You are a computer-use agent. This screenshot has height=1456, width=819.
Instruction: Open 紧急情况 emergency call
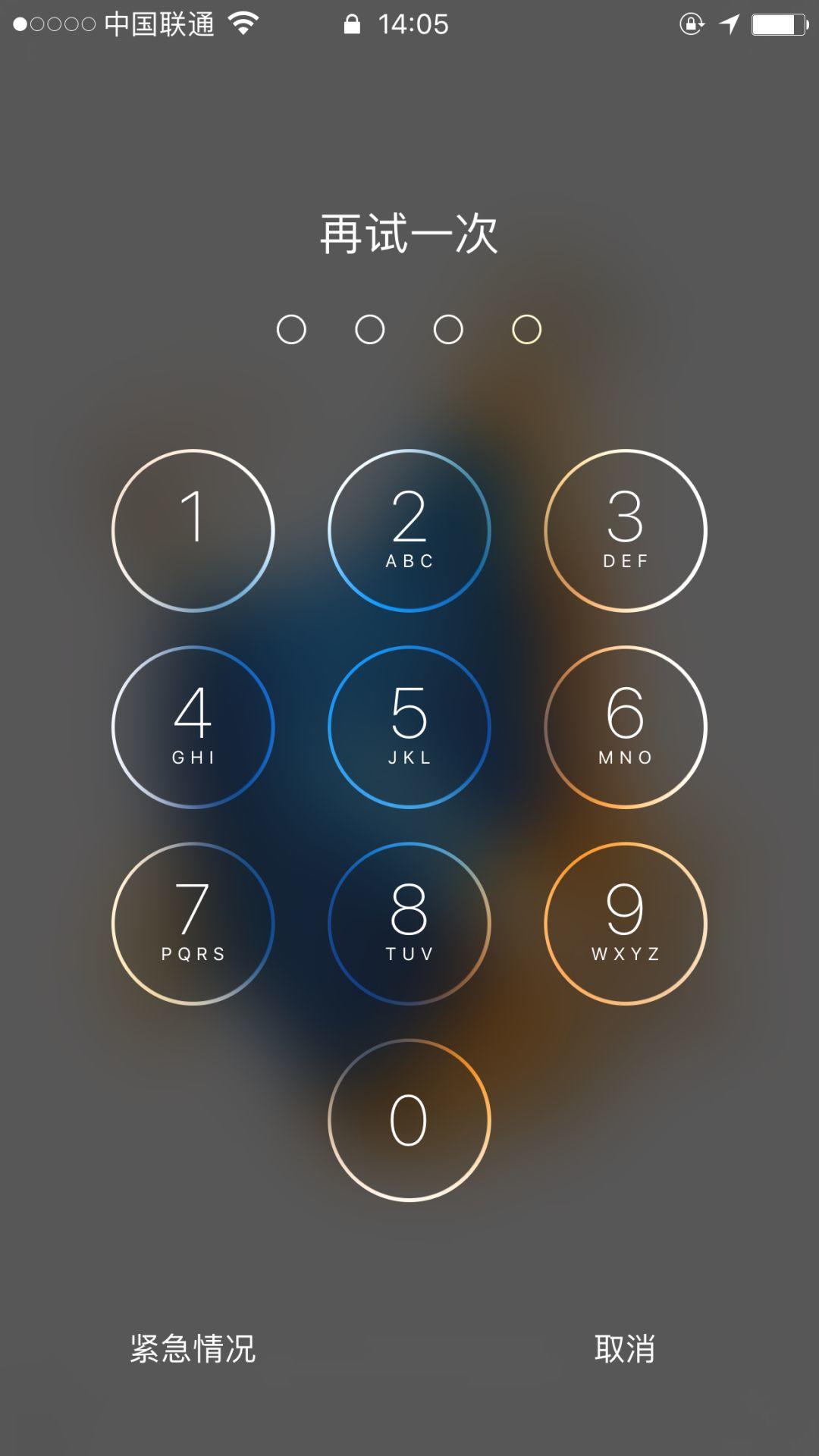tap(193, 1349)
